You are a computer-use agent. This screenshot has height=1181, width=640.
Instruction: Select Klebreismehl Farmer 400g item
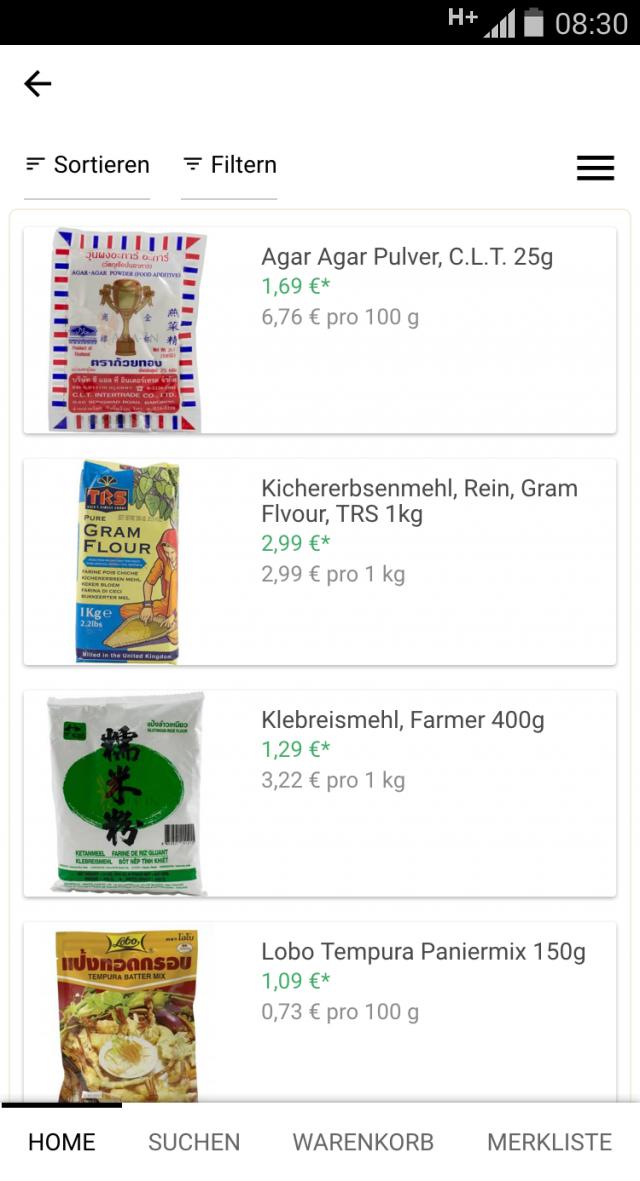pos(320,792)
